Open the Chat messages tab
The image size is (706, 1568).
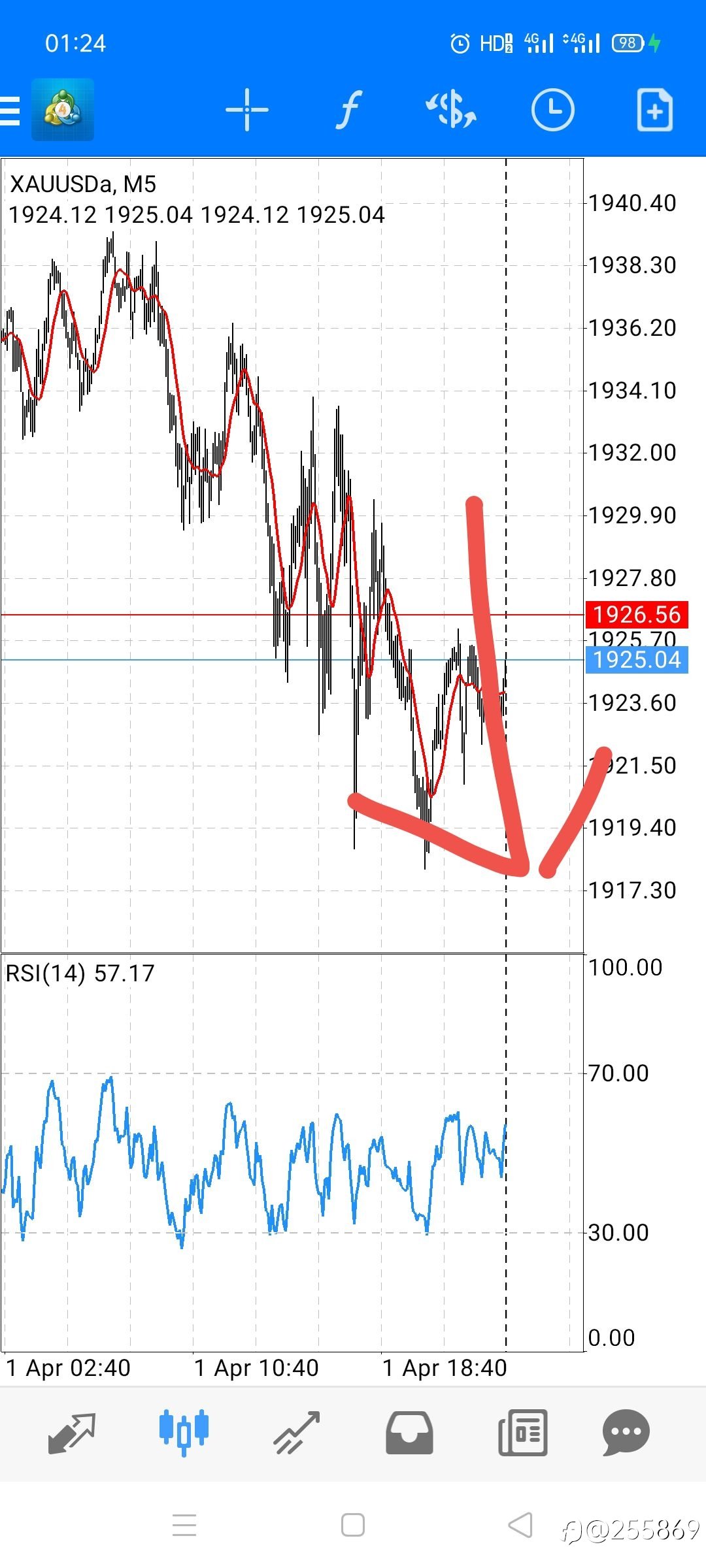coord(626,1433)
